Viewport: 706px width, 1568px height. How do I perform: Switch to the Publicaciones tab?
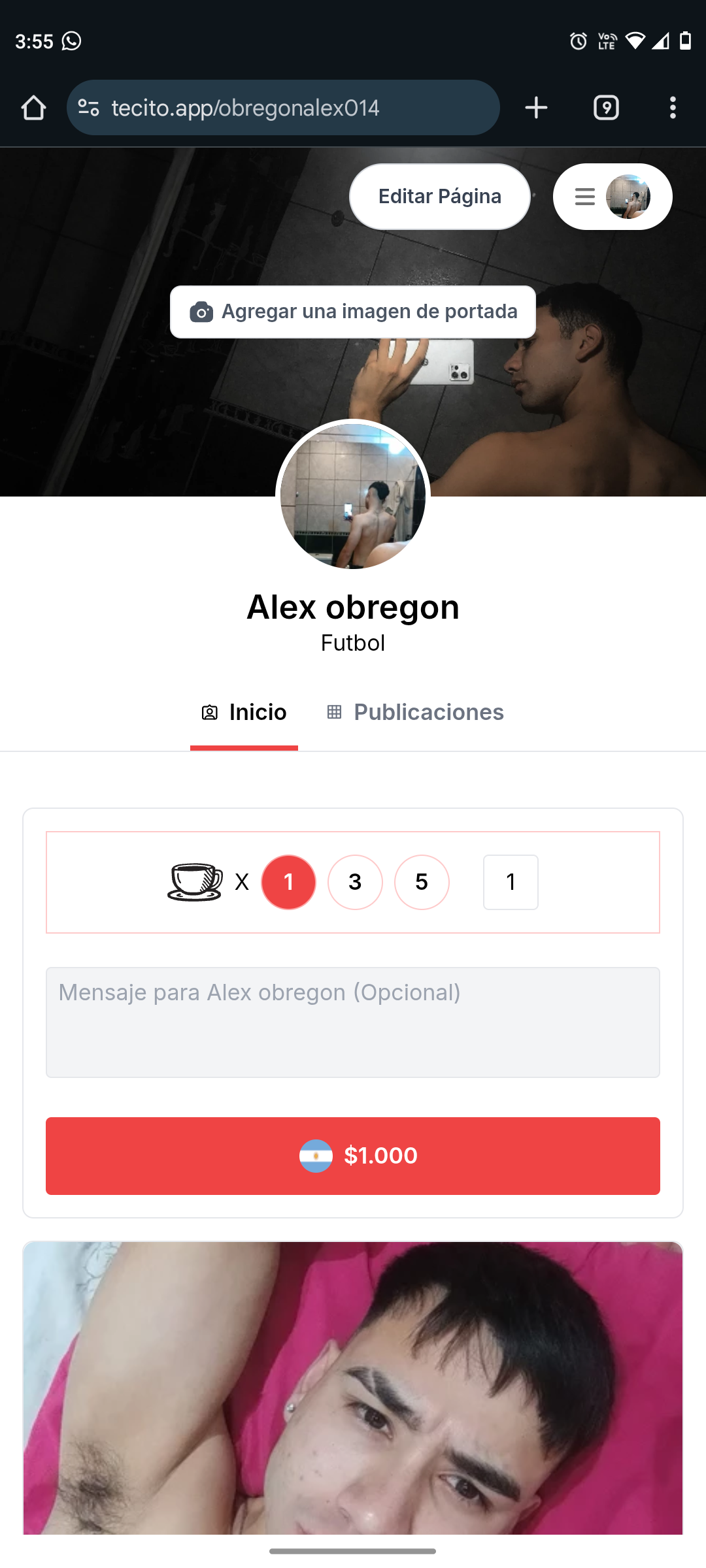[416, 712]
